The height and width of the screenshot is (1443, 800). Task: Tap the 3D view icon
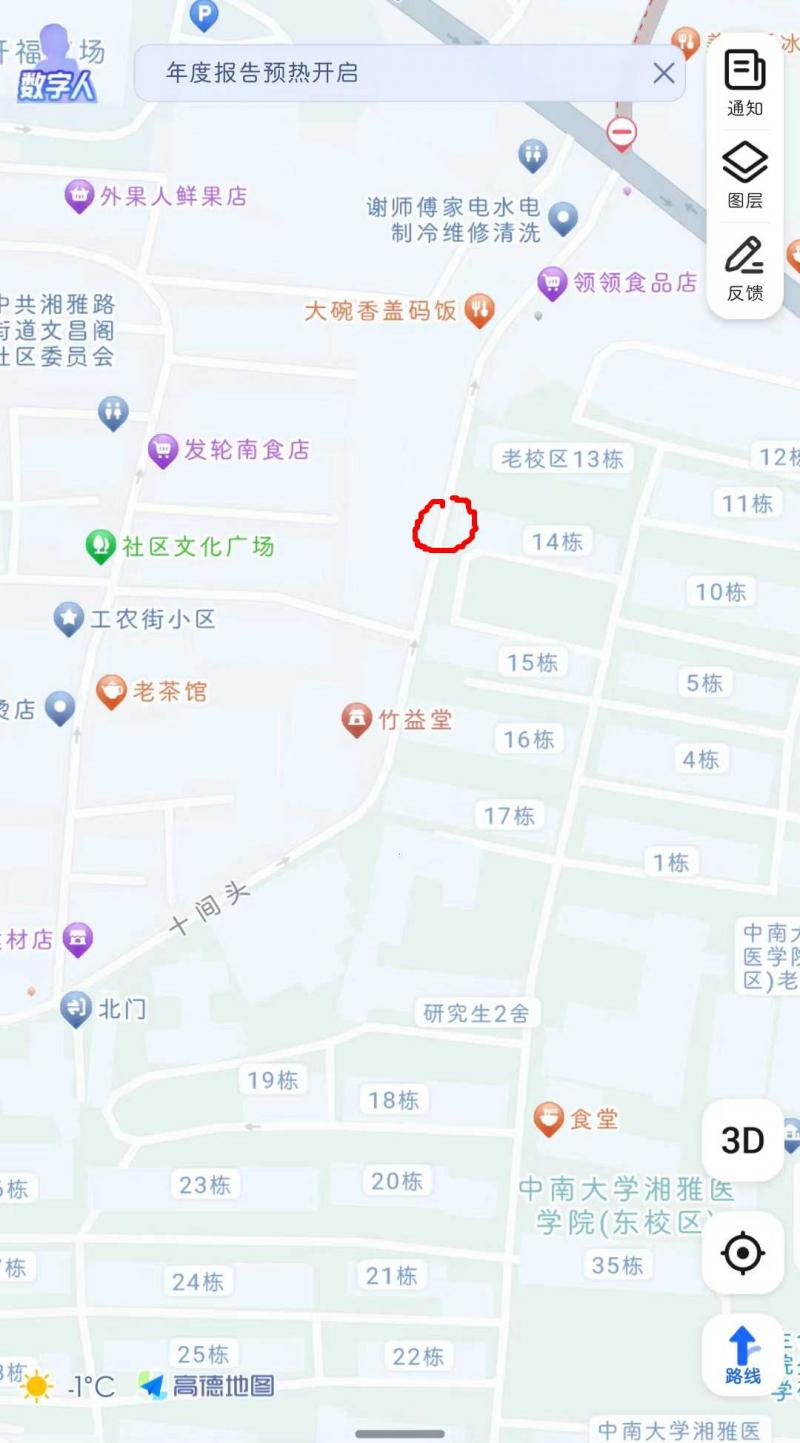click(742, 1140)
